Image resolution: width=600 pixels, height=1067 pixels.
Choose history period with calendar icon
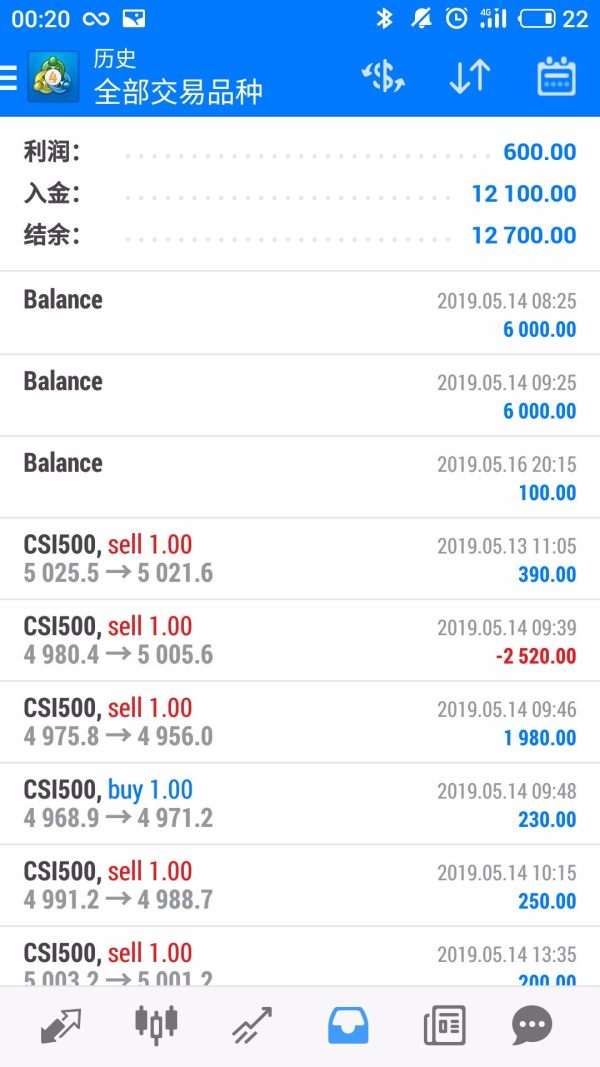pos(556,77)
